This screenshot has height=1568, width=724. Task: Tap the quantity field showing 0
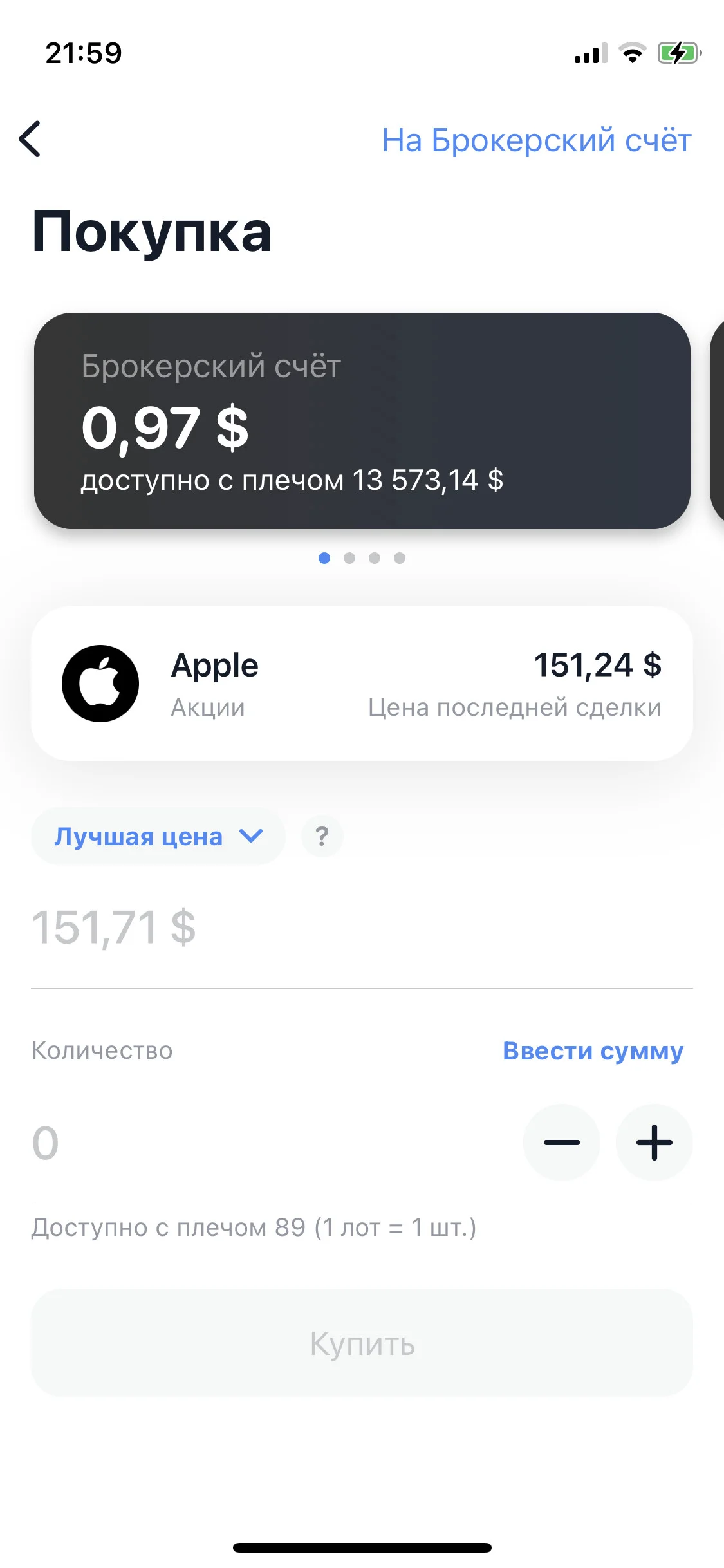coord(270,1143)
